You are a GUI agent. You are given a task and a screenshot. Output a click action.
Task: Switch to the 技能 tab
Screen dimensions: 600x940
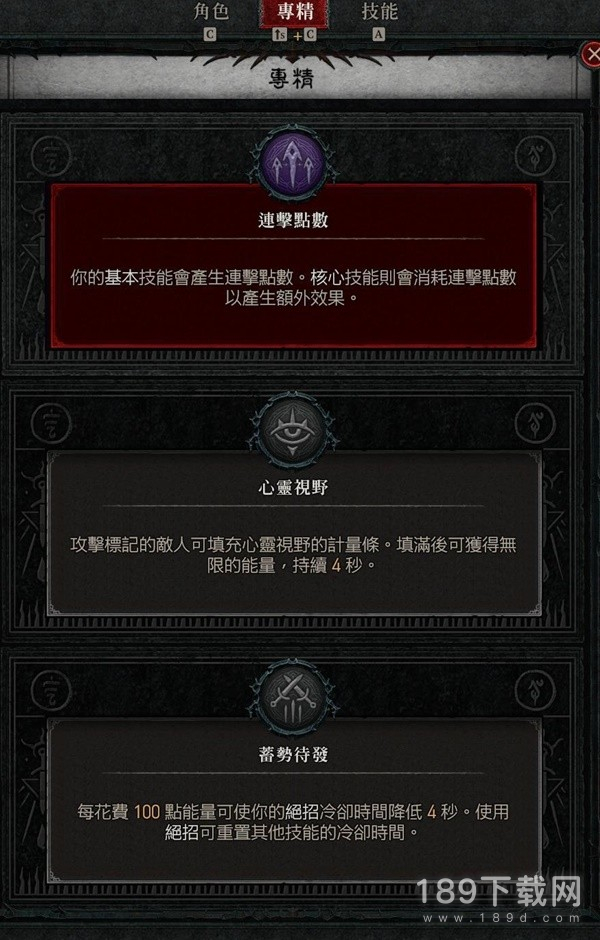[x=378, y=14]
